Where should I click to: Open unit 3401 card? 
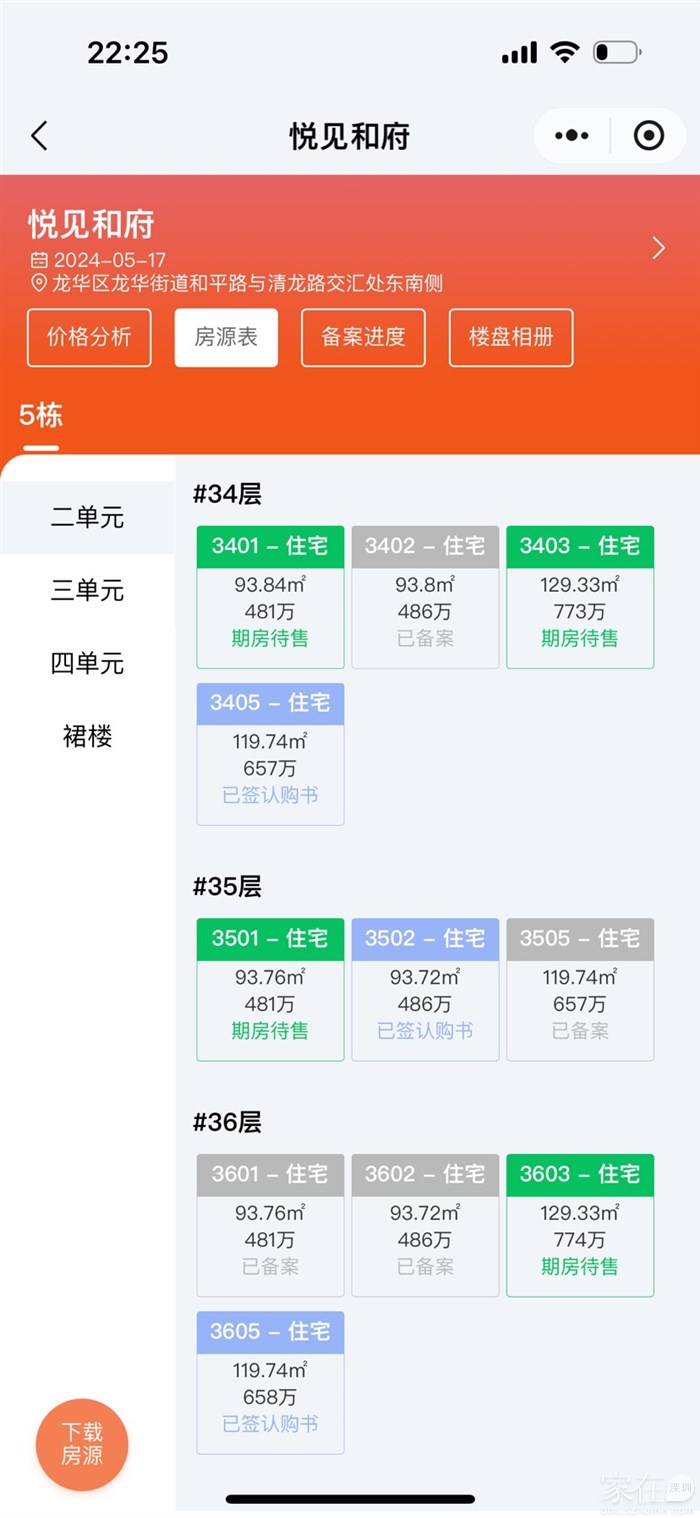click(x=270, y=597)
